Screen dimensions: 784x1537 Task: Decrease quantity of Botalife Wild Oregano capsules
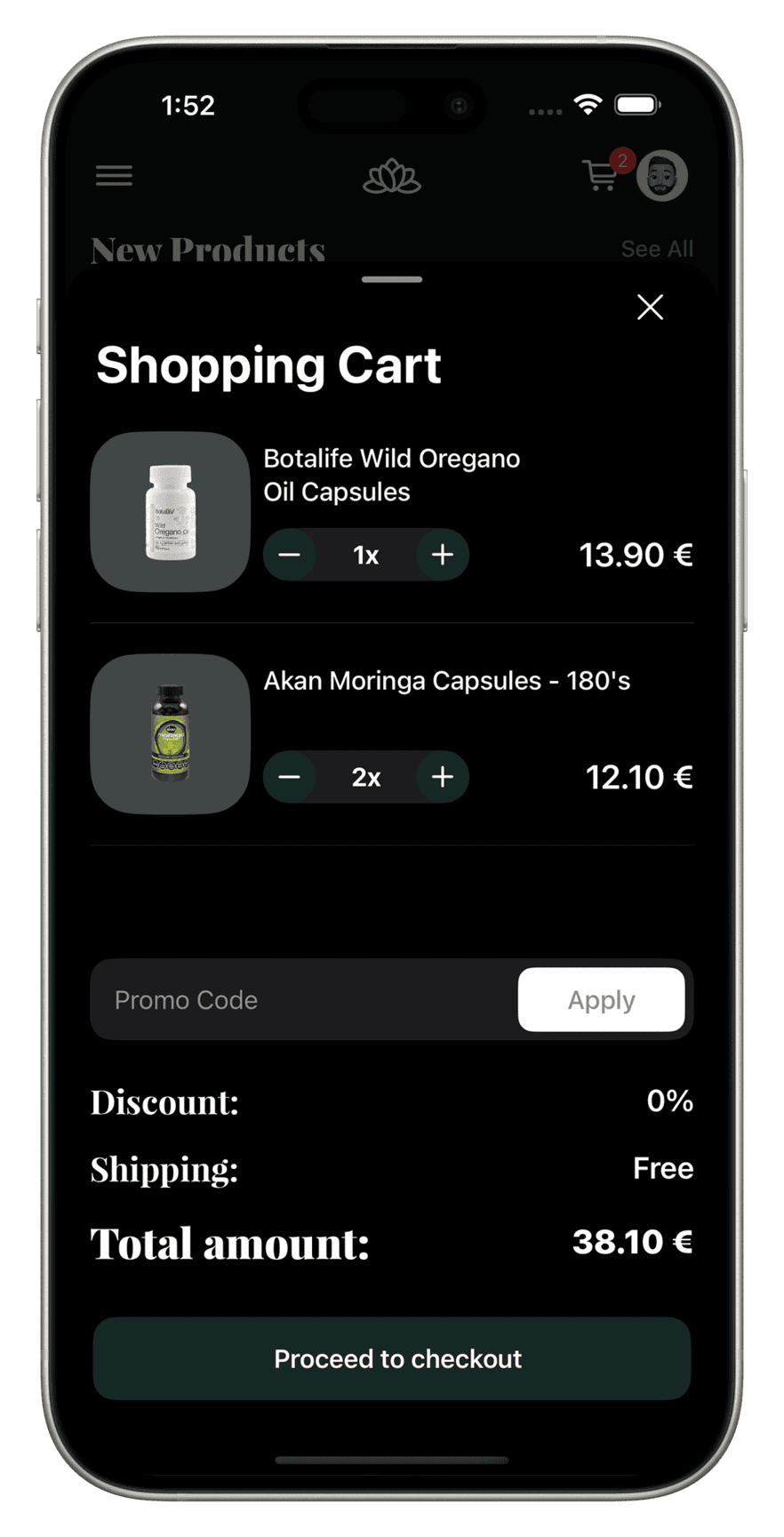(290, 554)
